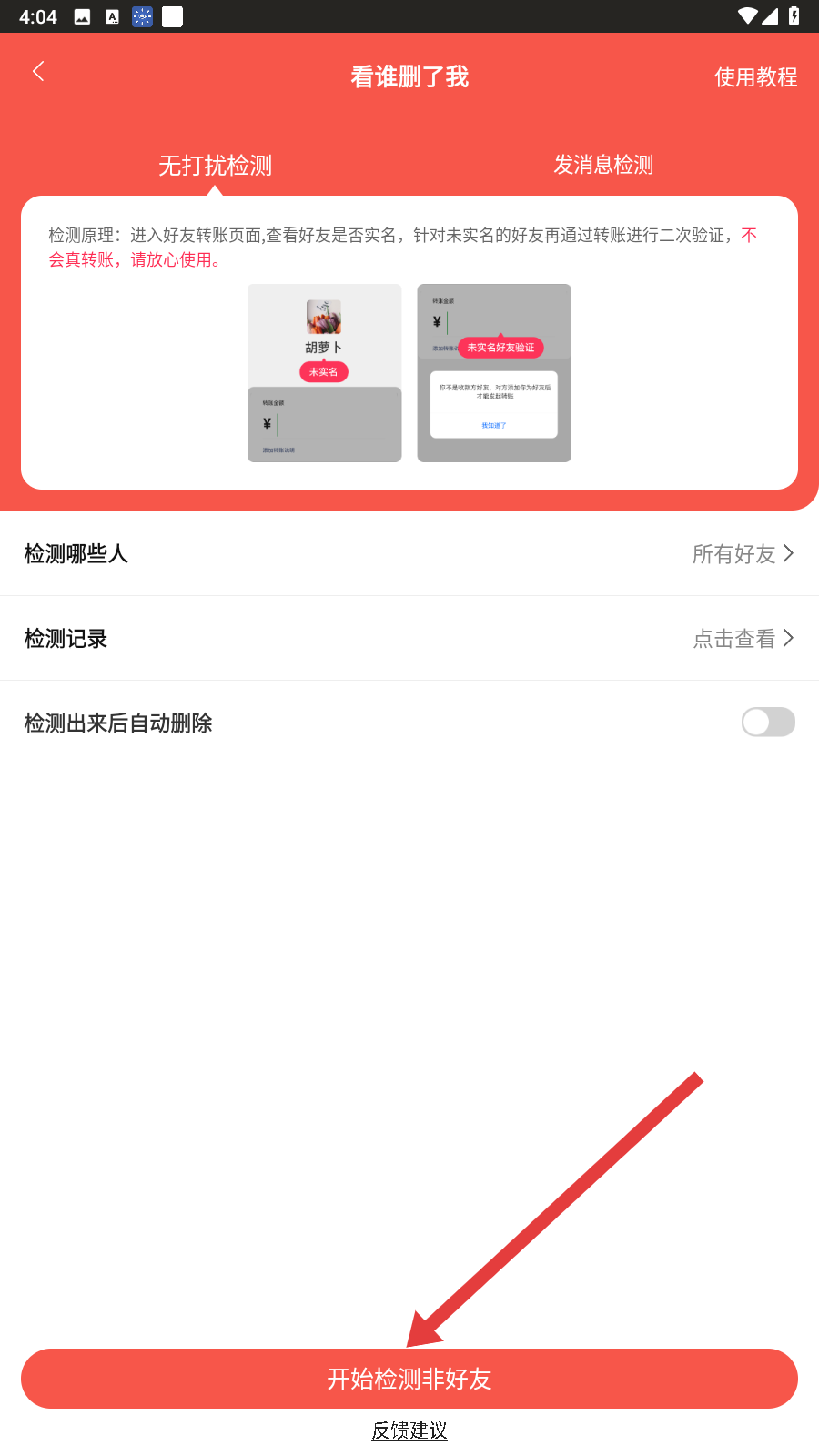
Task: Go back using the top-left arrow
Action: pyautogui.click(x=38, y=72)
